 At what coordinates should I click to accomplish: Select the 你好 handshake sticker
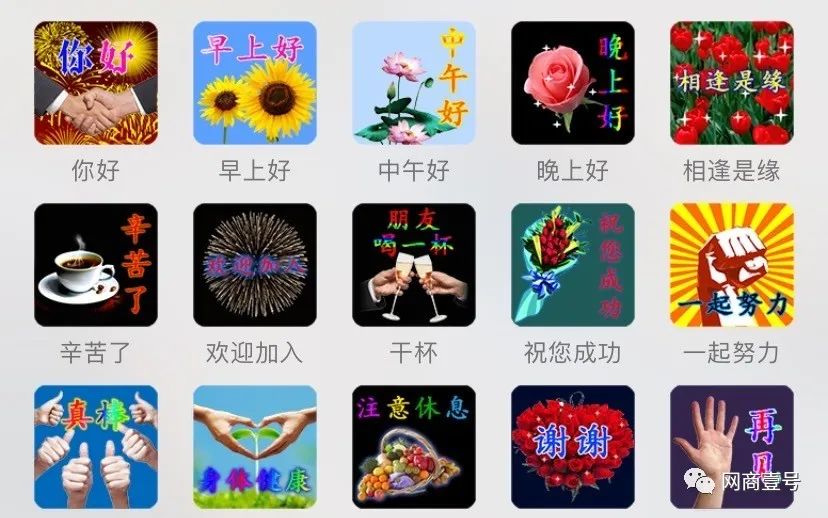96,83
